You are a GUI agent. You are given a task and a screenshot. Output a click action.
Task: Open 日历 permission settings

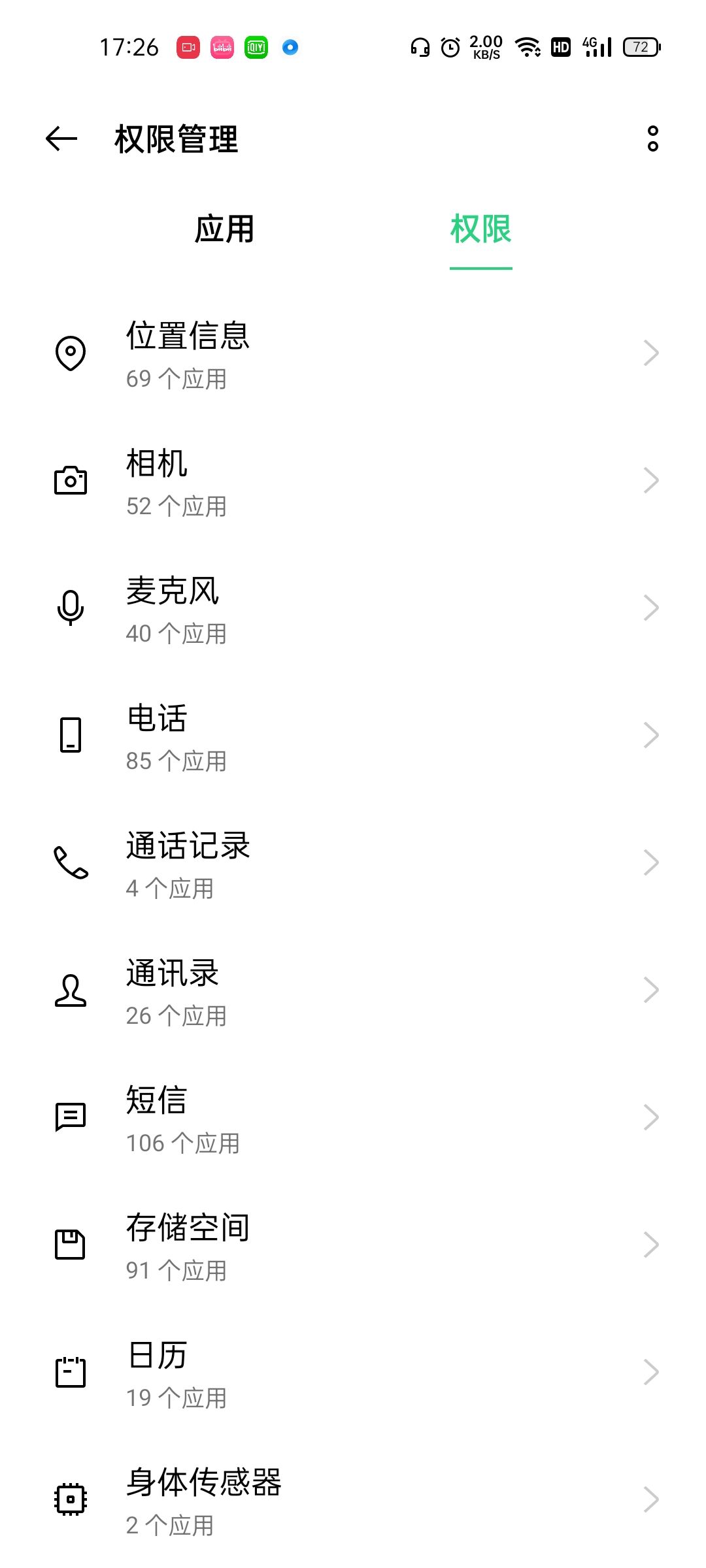[x=353, y=1373]
